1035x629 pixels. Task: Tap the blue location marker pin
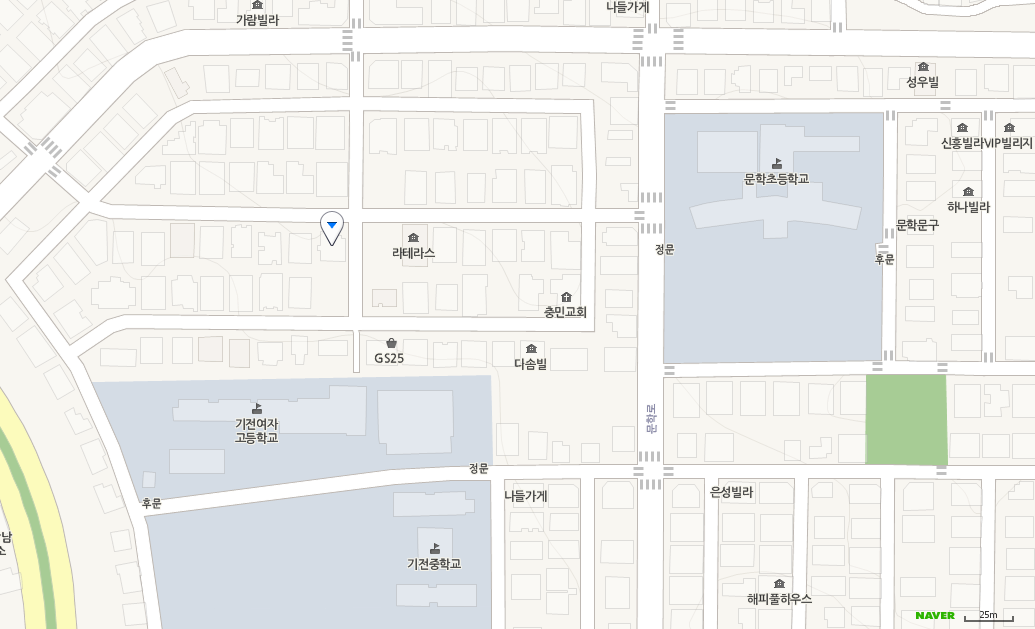(332, 227)
